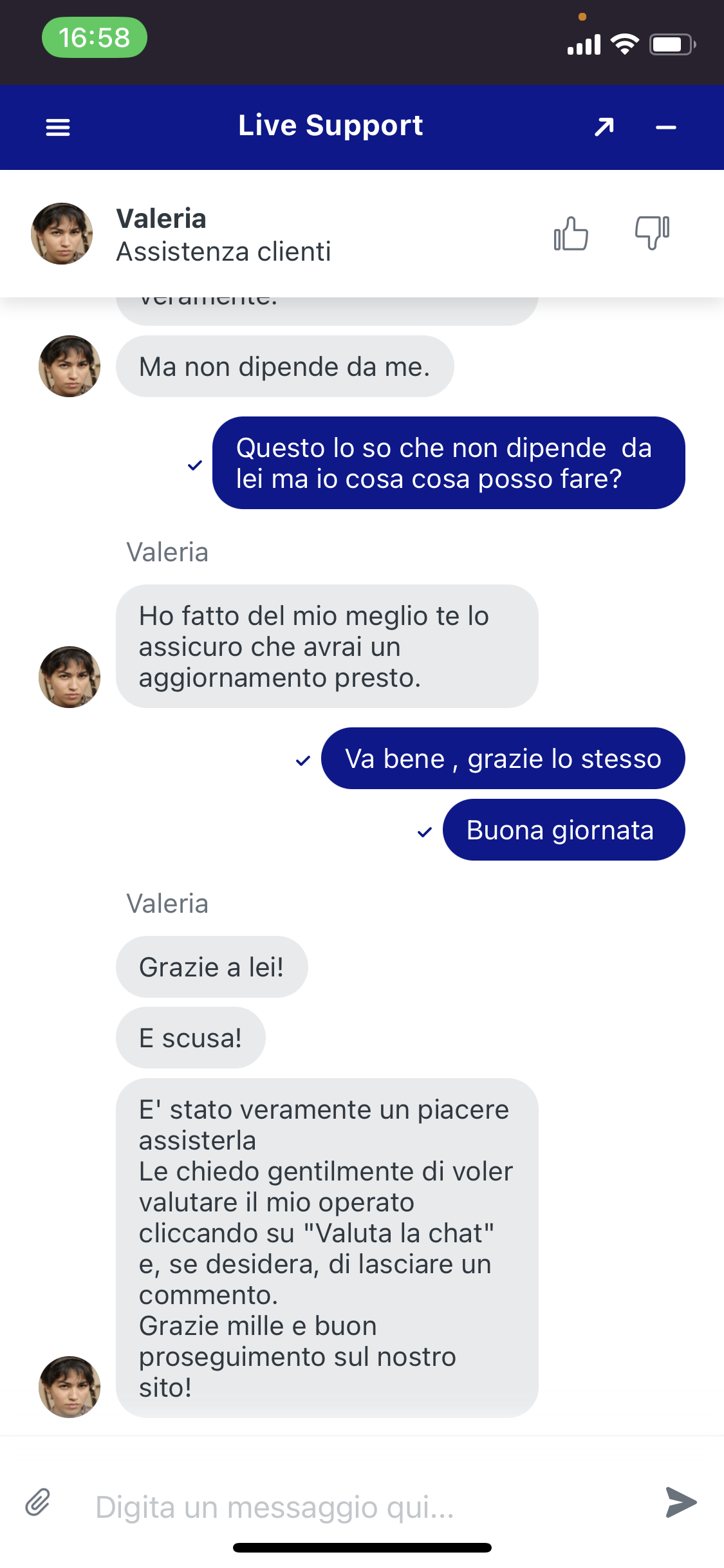Screen dimensions: 724x1568
Task: Rate Valeria with thumbs down
Action: [x=652, y=232]
